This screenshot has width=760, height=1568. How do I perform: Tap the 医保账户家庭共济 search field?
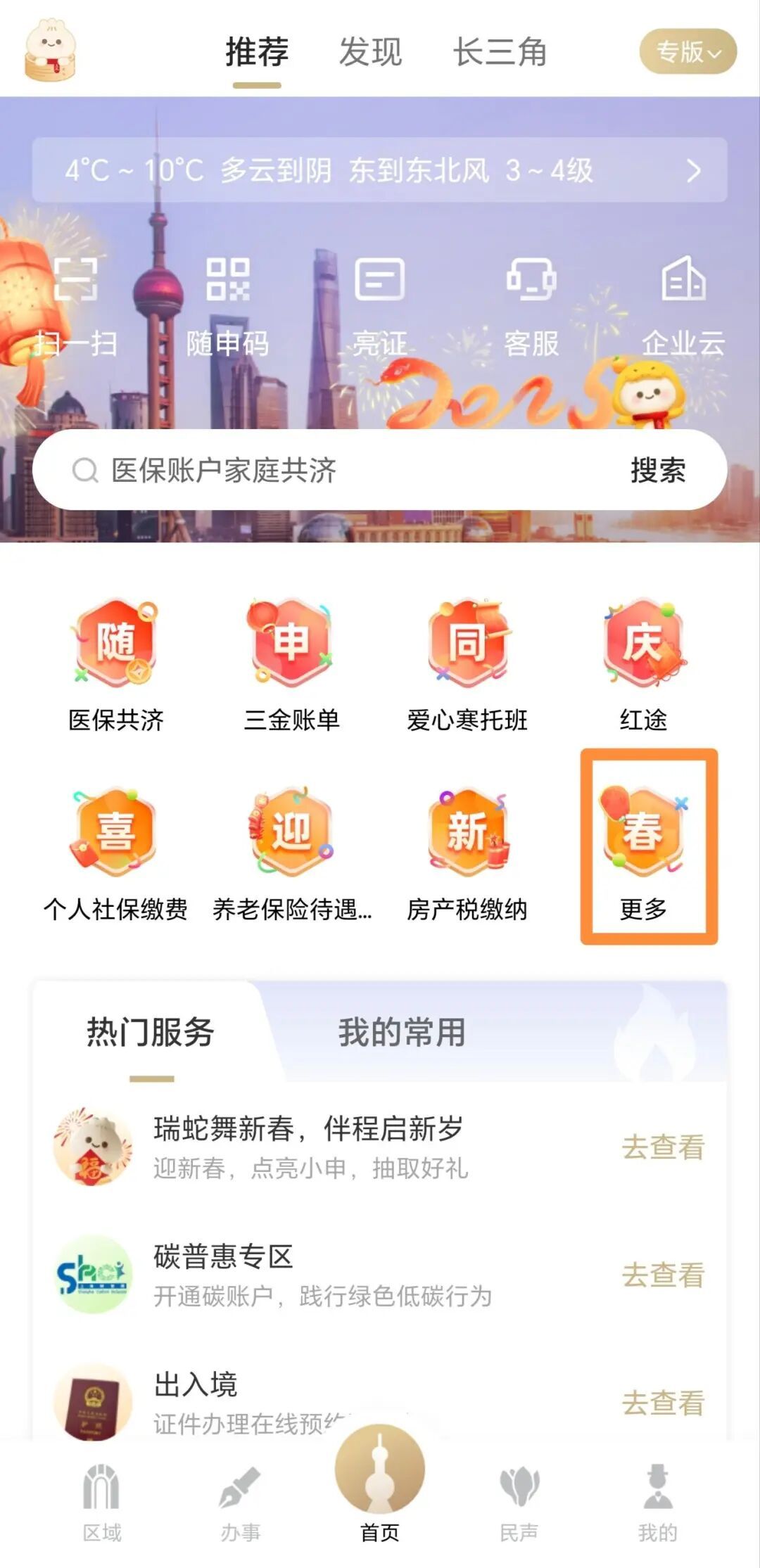pyautogui.click(x=317, y=470)
